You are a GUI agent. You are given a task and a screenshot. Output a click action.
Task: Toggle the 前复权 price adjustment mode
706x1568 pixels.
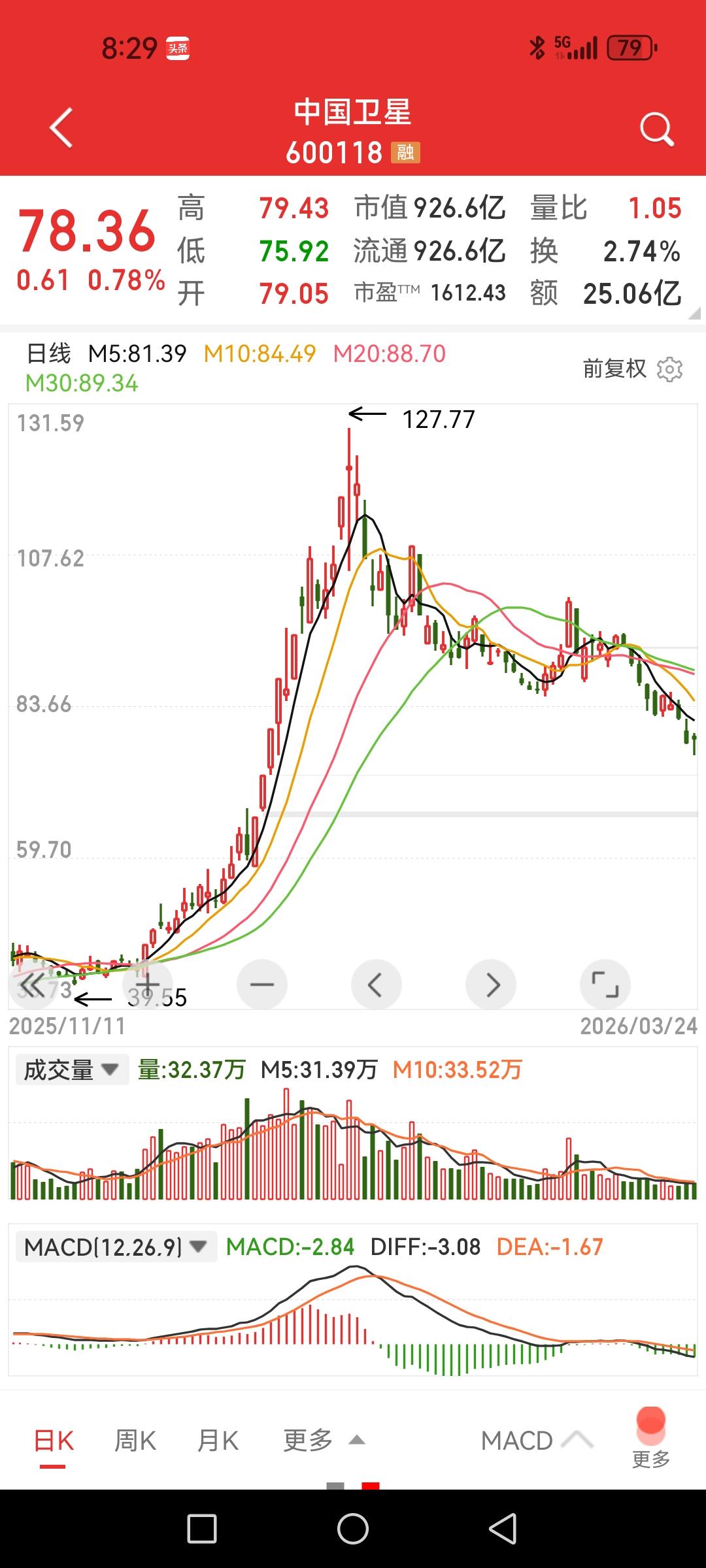(614, 369)
